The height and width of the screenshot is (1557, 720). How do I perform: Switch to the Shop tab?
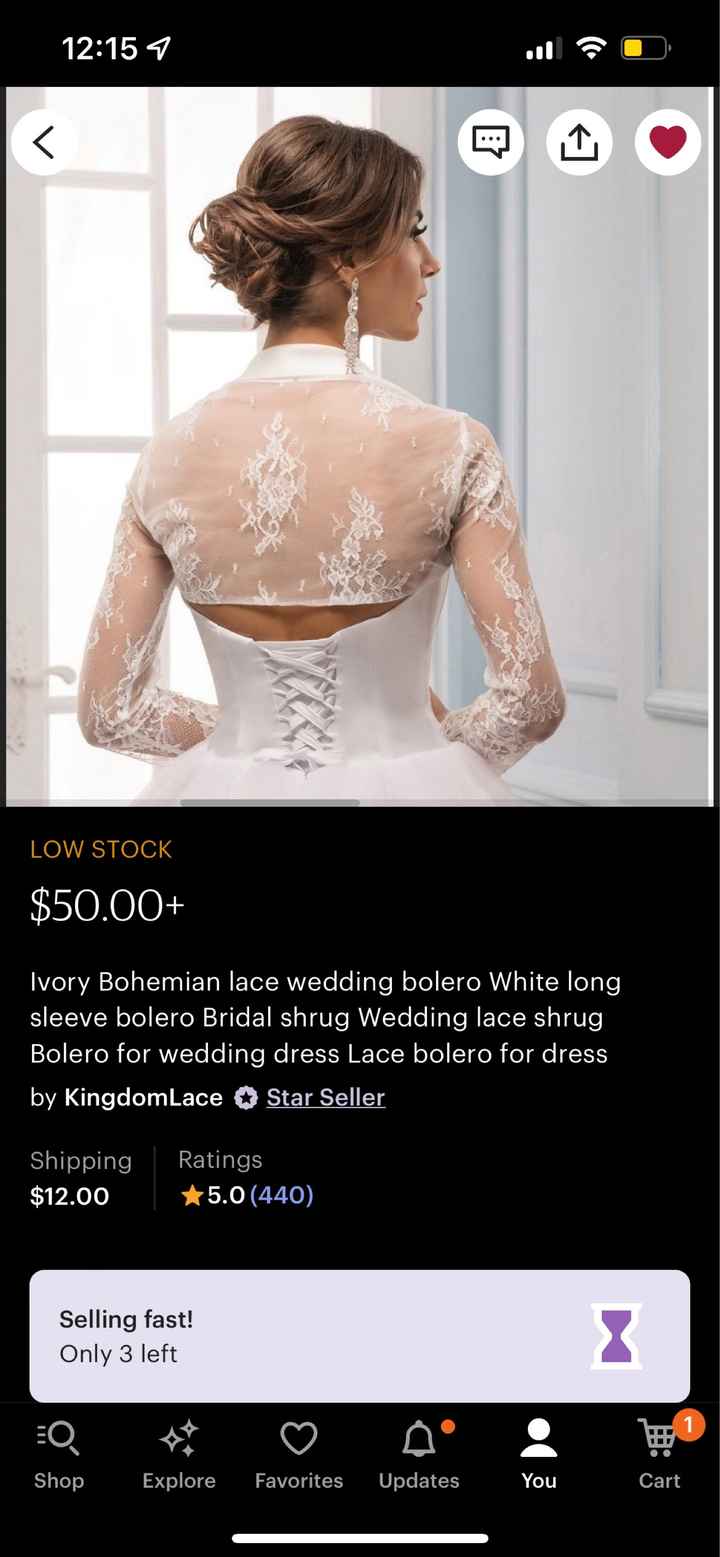[x=59, y=1455]
